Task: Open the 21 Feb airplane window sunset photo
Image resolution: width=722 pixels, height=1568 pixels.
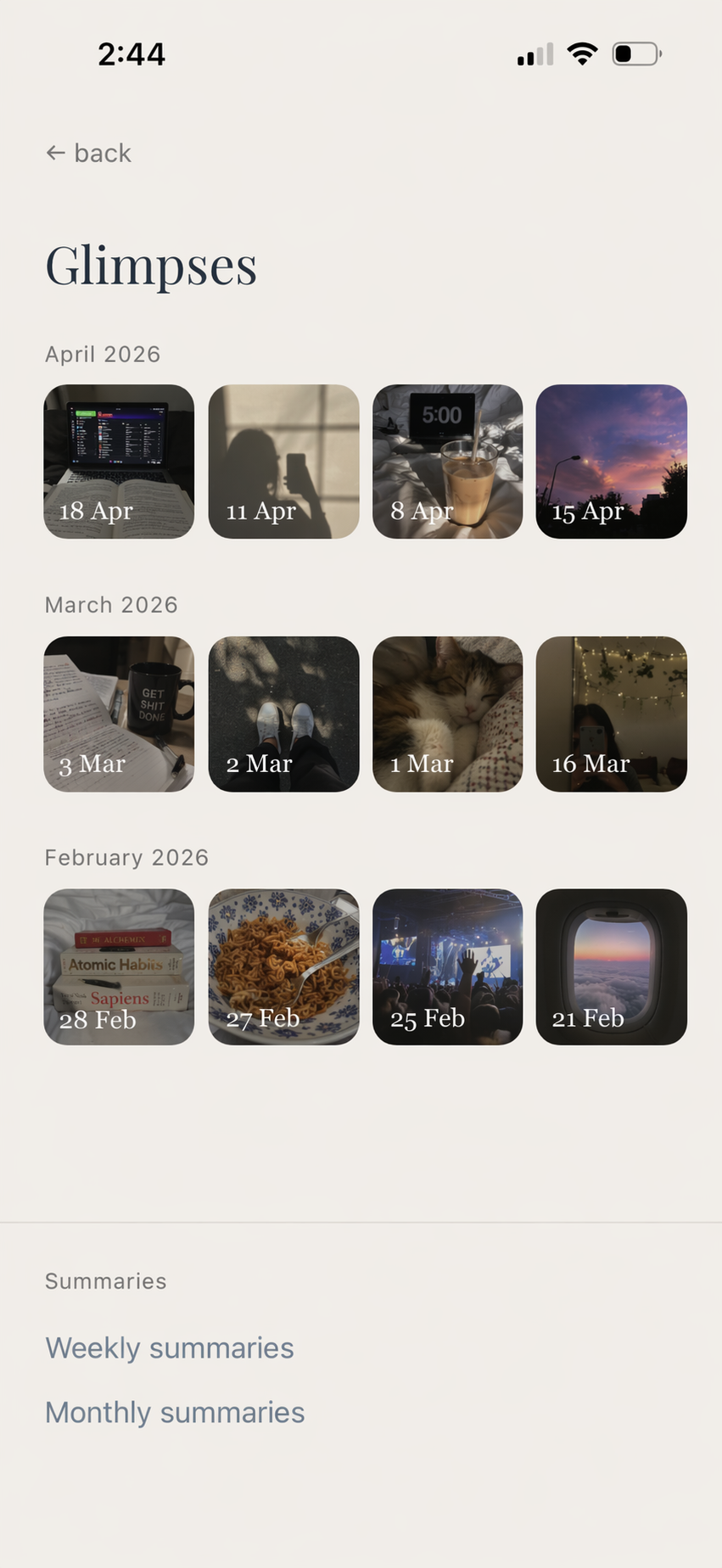Action: (612, 966)
